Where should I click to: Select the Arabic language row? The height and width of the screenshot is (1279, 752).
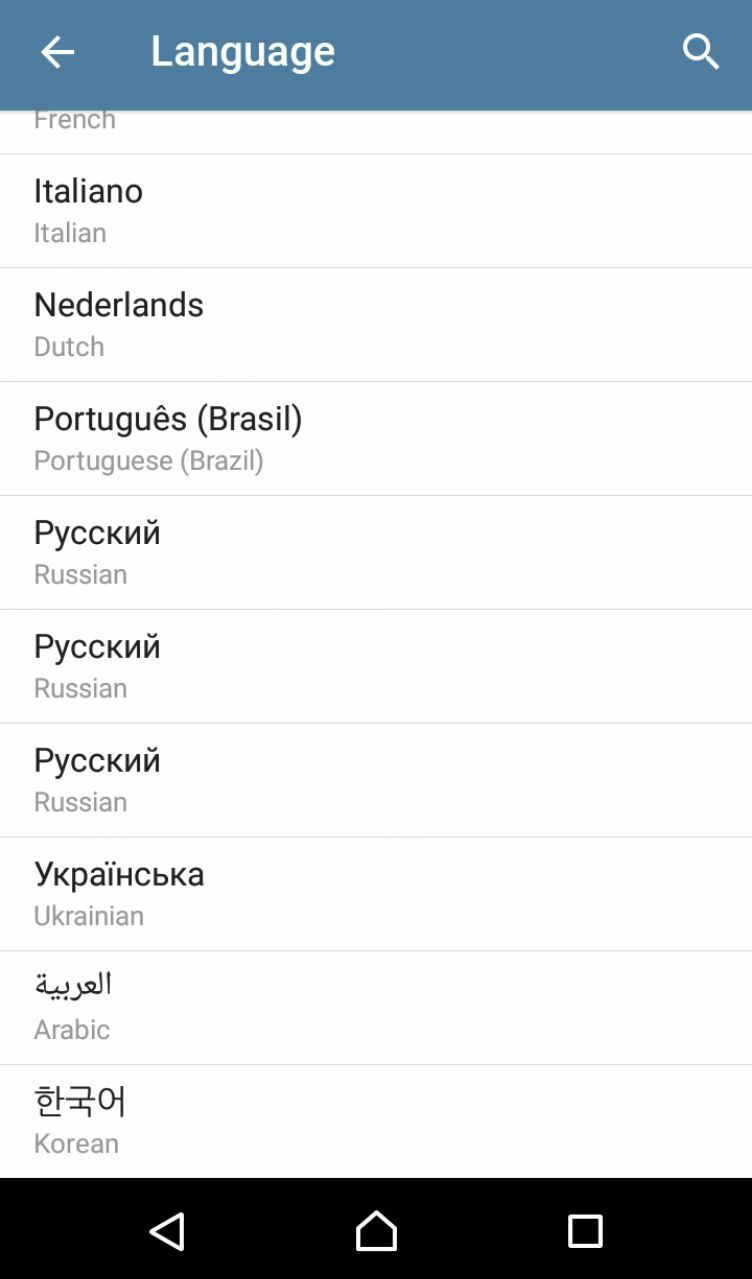[375, 1007]
